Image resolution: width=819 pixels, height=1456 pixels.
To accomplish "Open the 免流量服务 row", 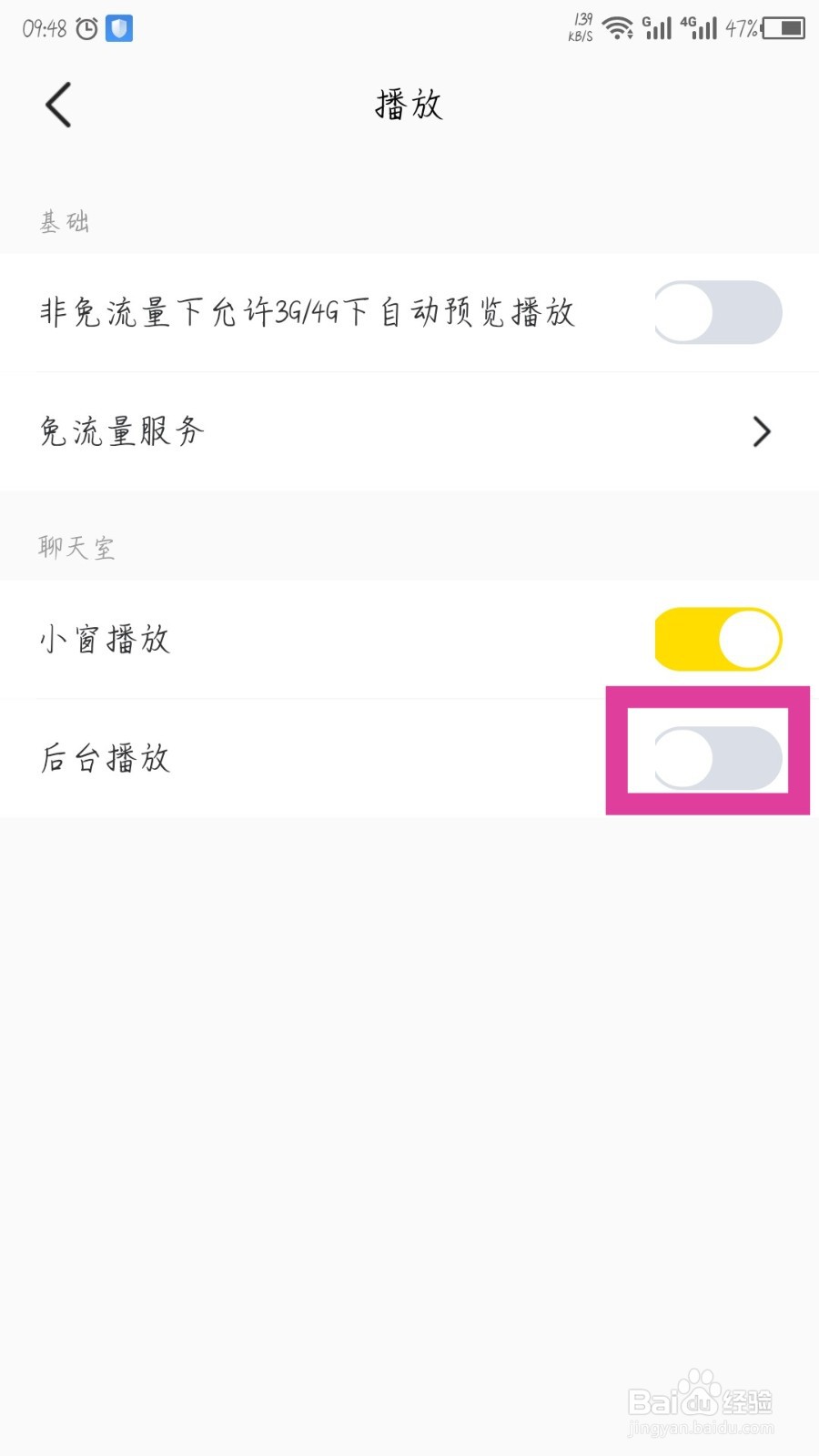I will point(409,431).
